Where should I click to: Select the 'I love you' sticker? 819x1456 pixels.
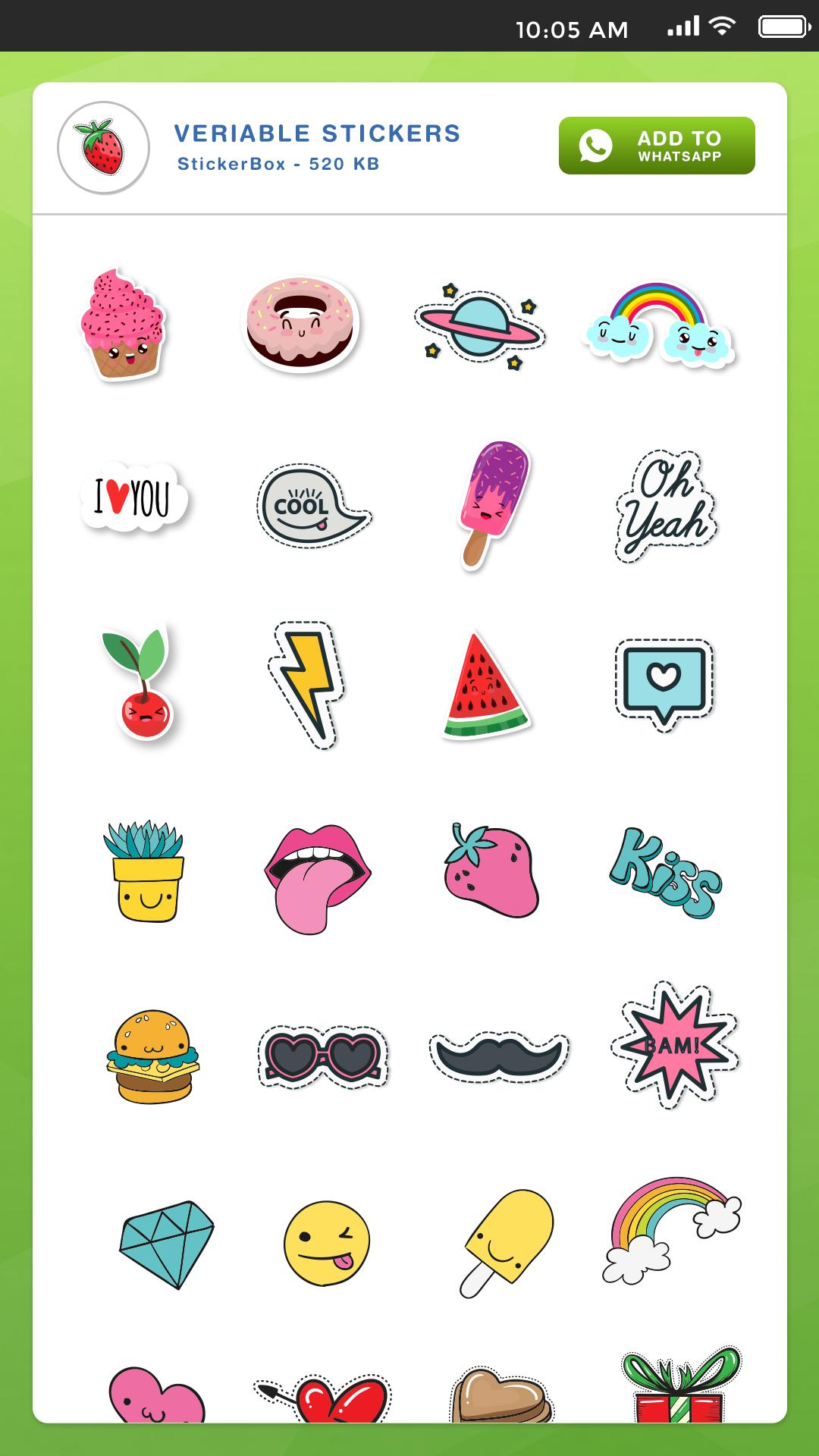(x=133, y=498)
